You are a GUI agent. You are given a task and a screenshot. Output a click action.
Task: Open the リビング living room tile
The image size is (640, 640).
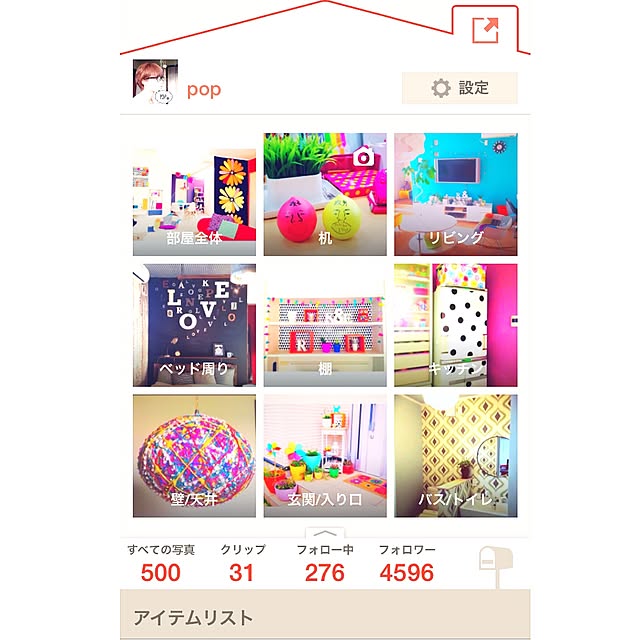point(455,195)
